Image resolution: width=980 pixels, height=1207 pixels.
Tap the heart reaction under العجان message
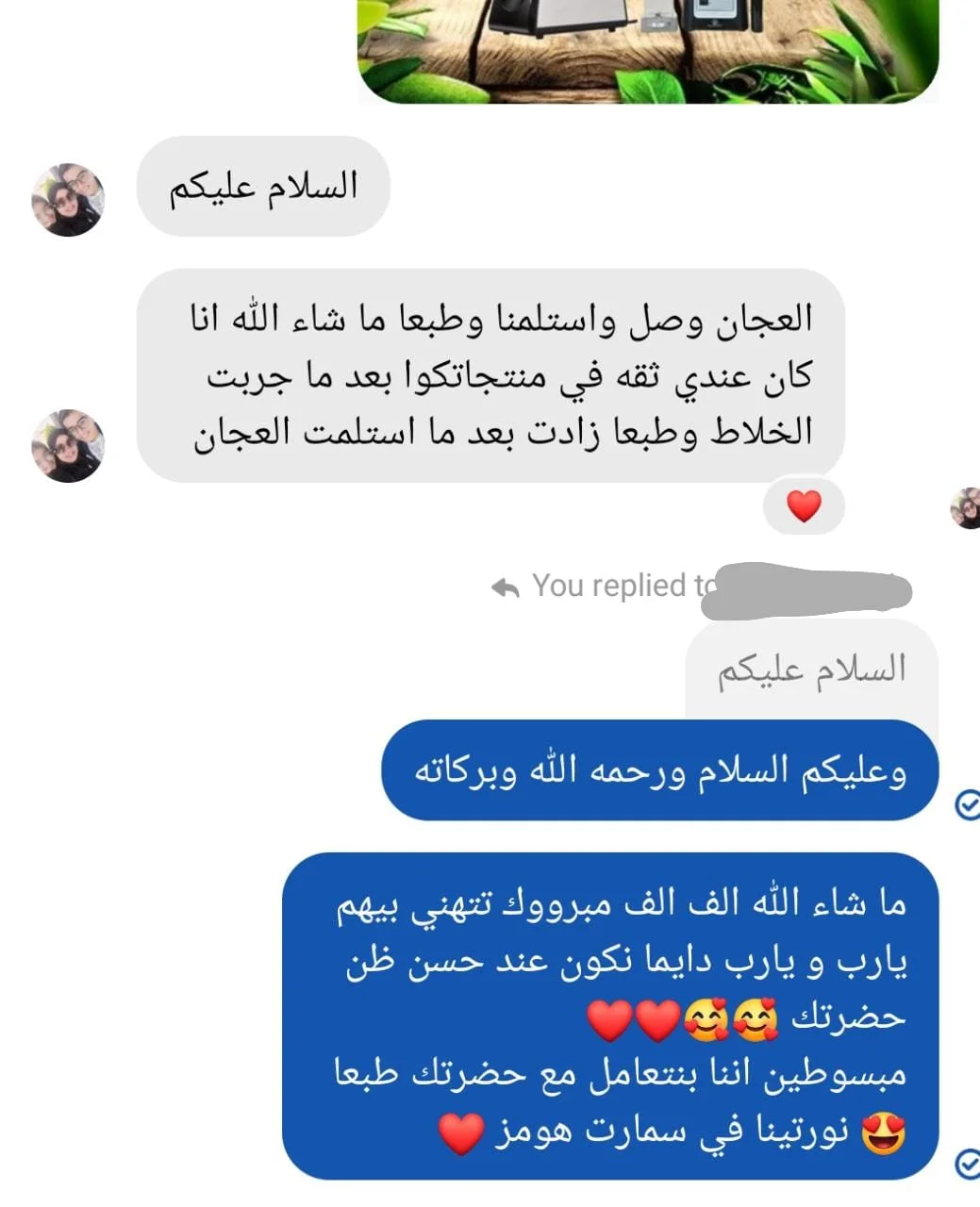point(804,506)
